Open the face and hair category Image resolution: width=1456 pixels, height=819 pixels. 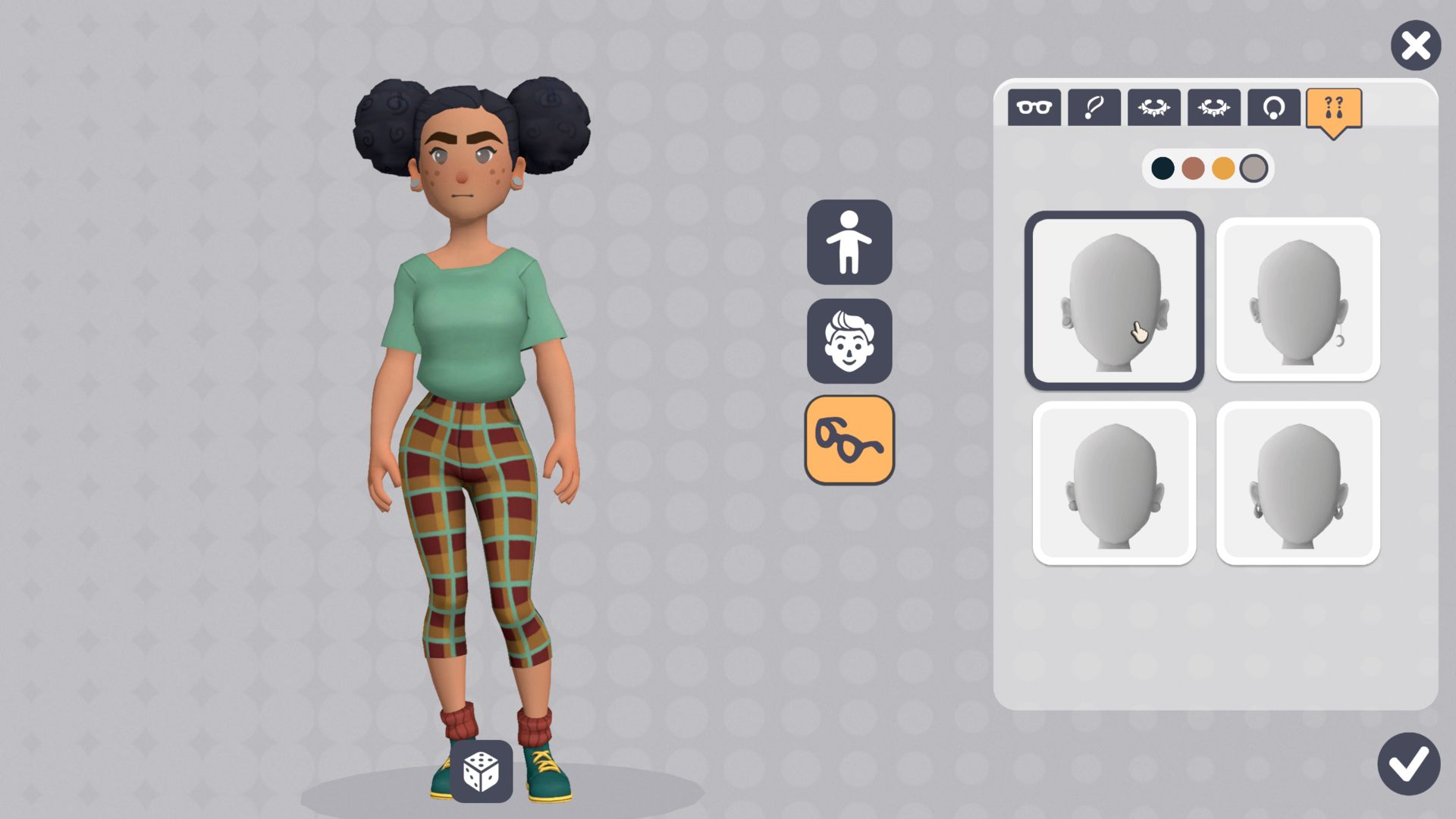[x=849, y=341]
